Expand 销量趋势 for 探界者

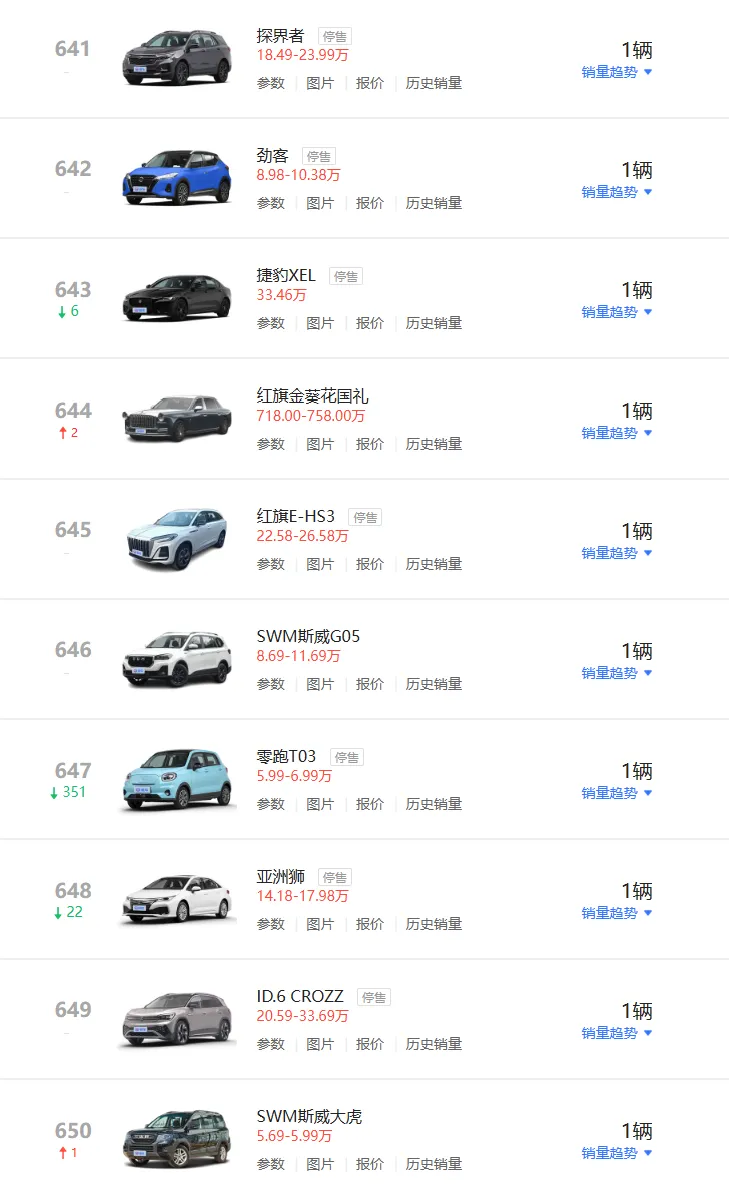tap(616, 72)
